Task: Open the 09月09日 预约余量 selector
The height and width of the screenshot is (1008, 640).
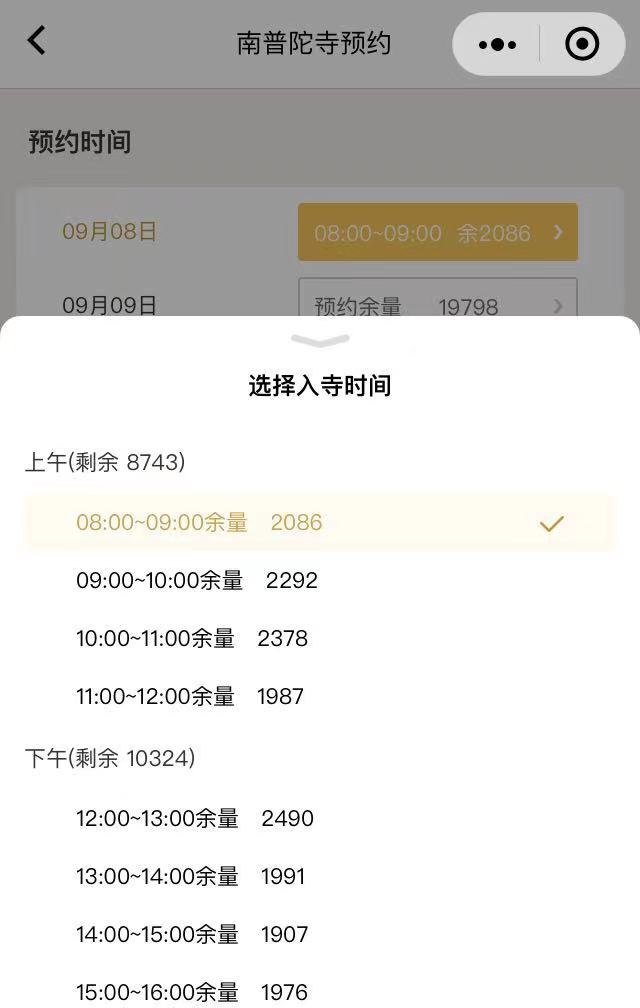Action: pyautogui.click(x=437, y=299)
